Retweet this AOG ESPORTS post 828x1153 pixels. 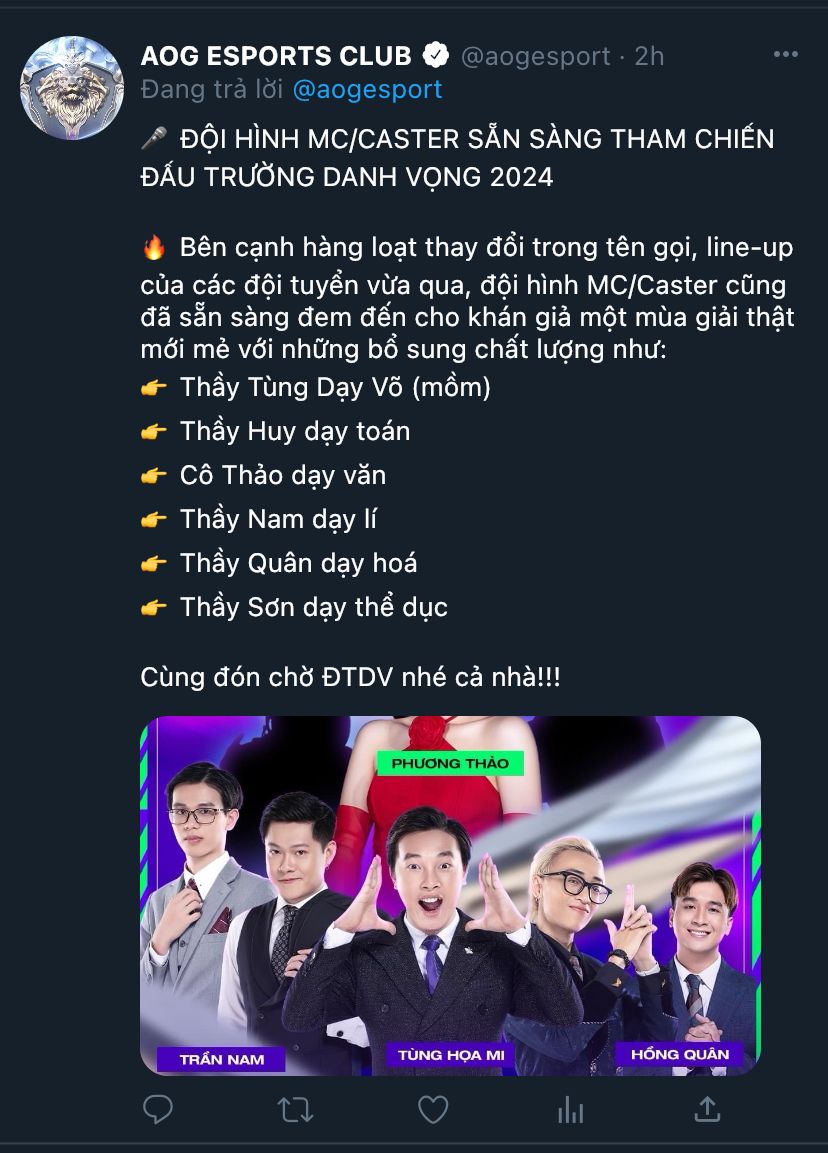tap(295, 1108)
